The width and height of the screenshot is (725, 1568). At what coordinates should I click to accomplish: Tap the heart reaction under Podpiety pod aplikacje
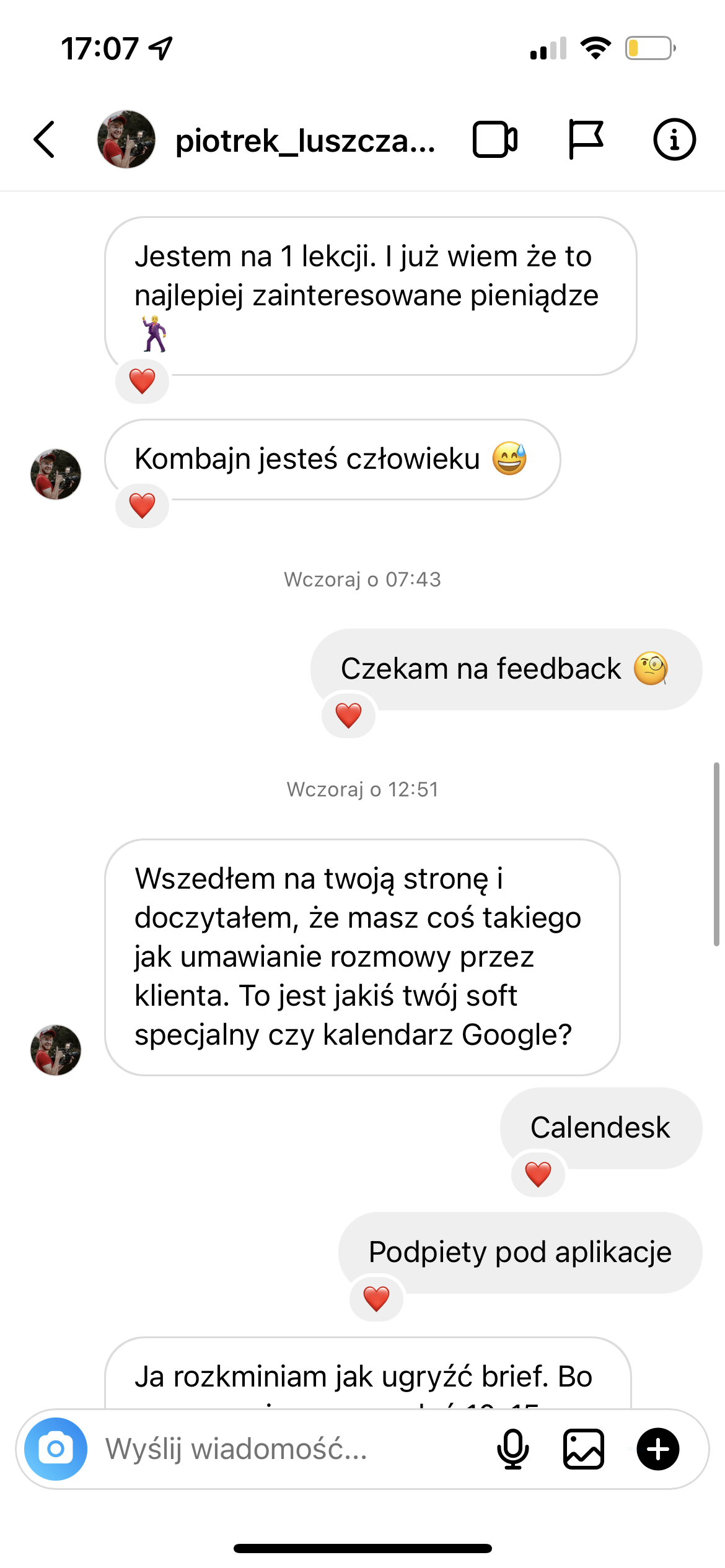[x=376, y=1299]
